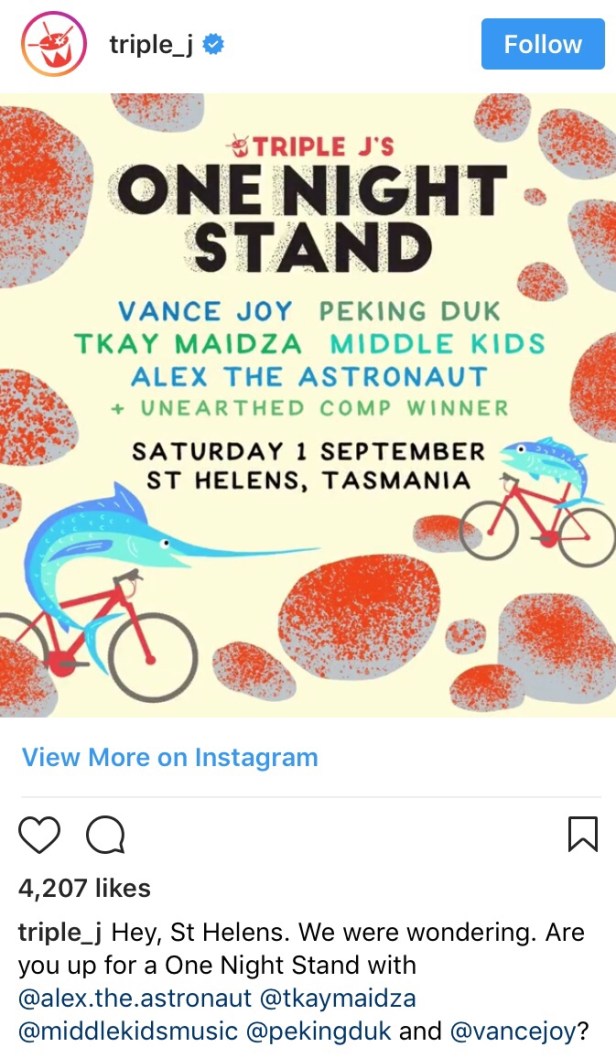This screenshot has height=1058, width=616.
Task: Open the triple_j username in header
Action: [x=151, y=44]
